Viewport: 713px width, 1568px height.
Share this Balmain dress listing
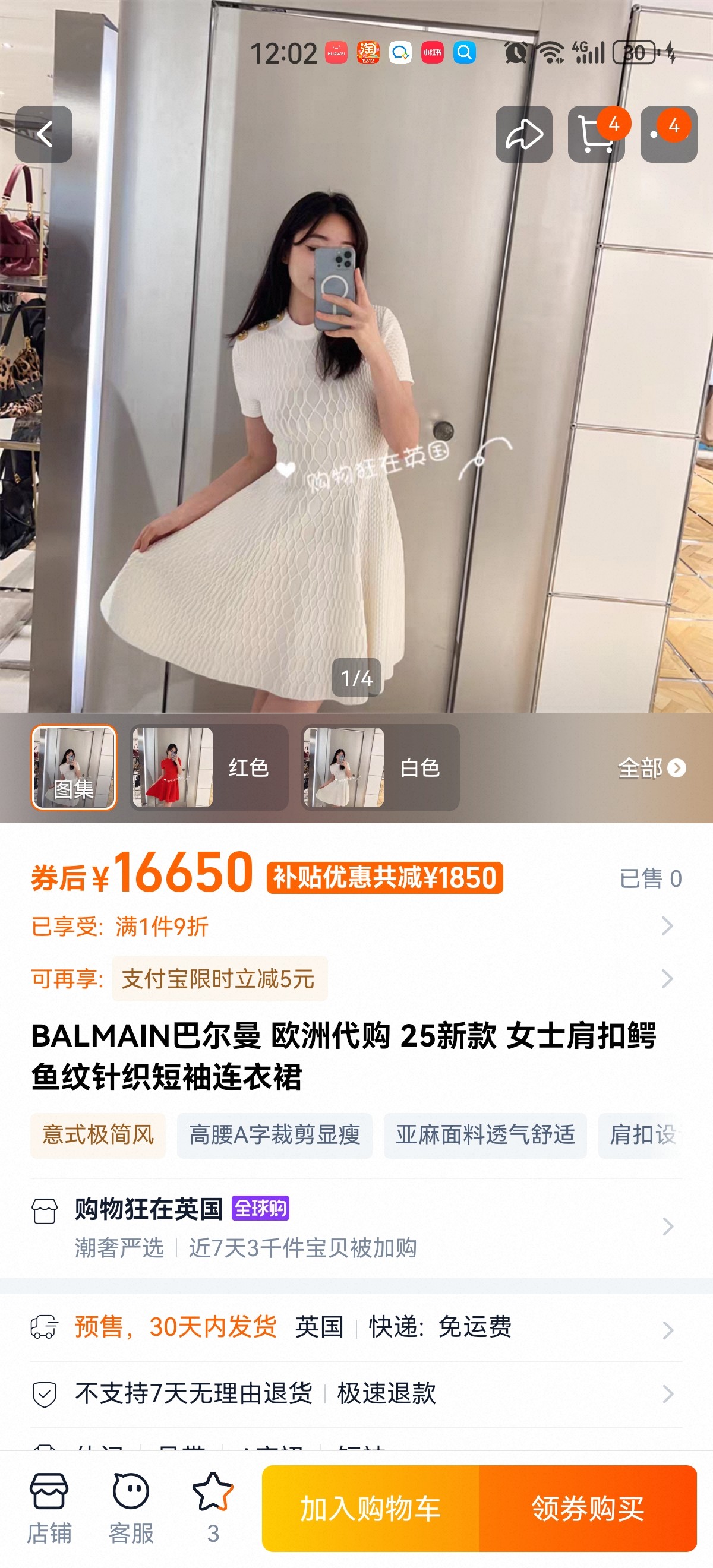[523, 134]
